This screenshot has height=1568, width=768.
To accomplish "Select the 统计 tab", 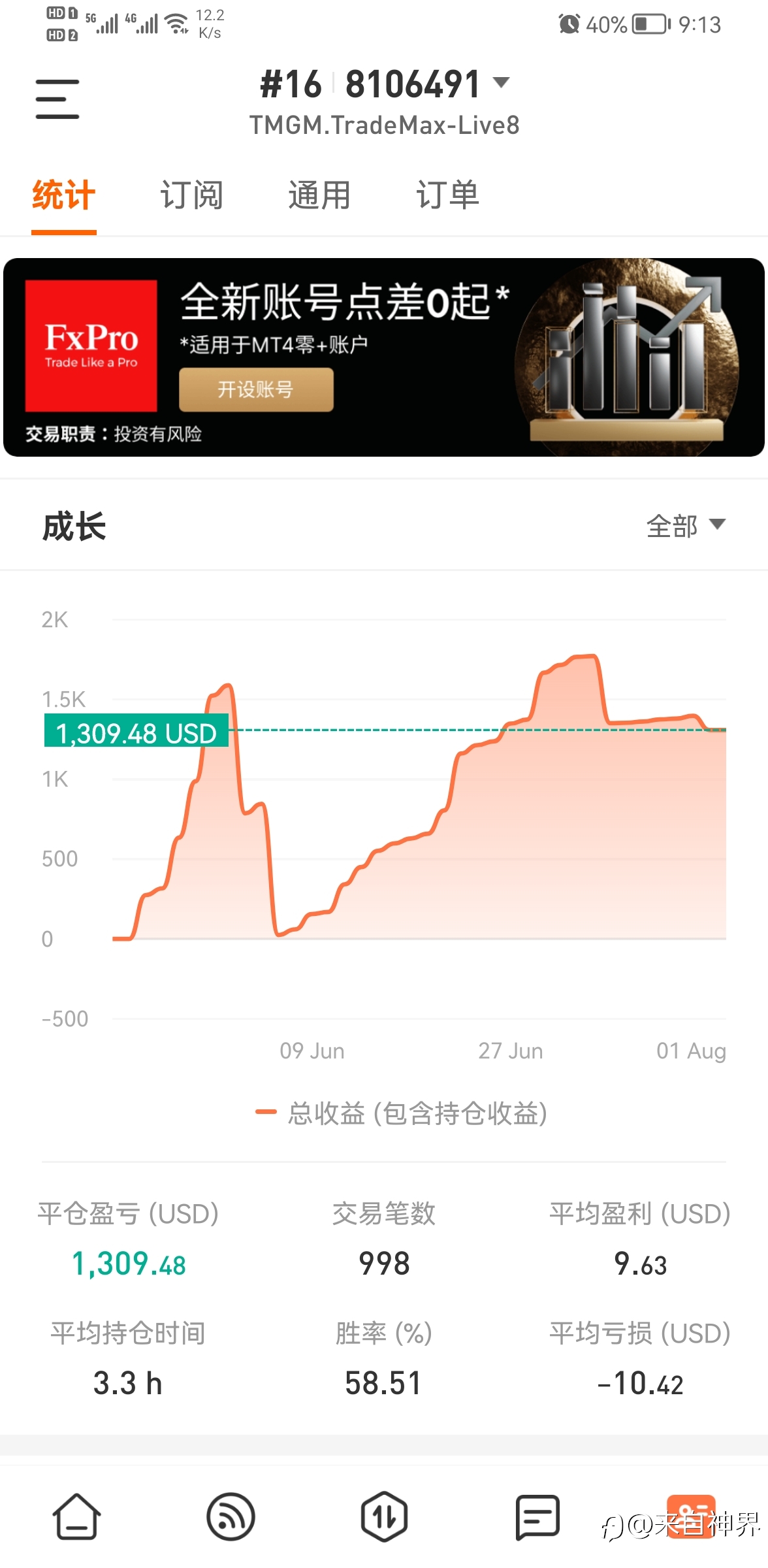I will (64, 195).
